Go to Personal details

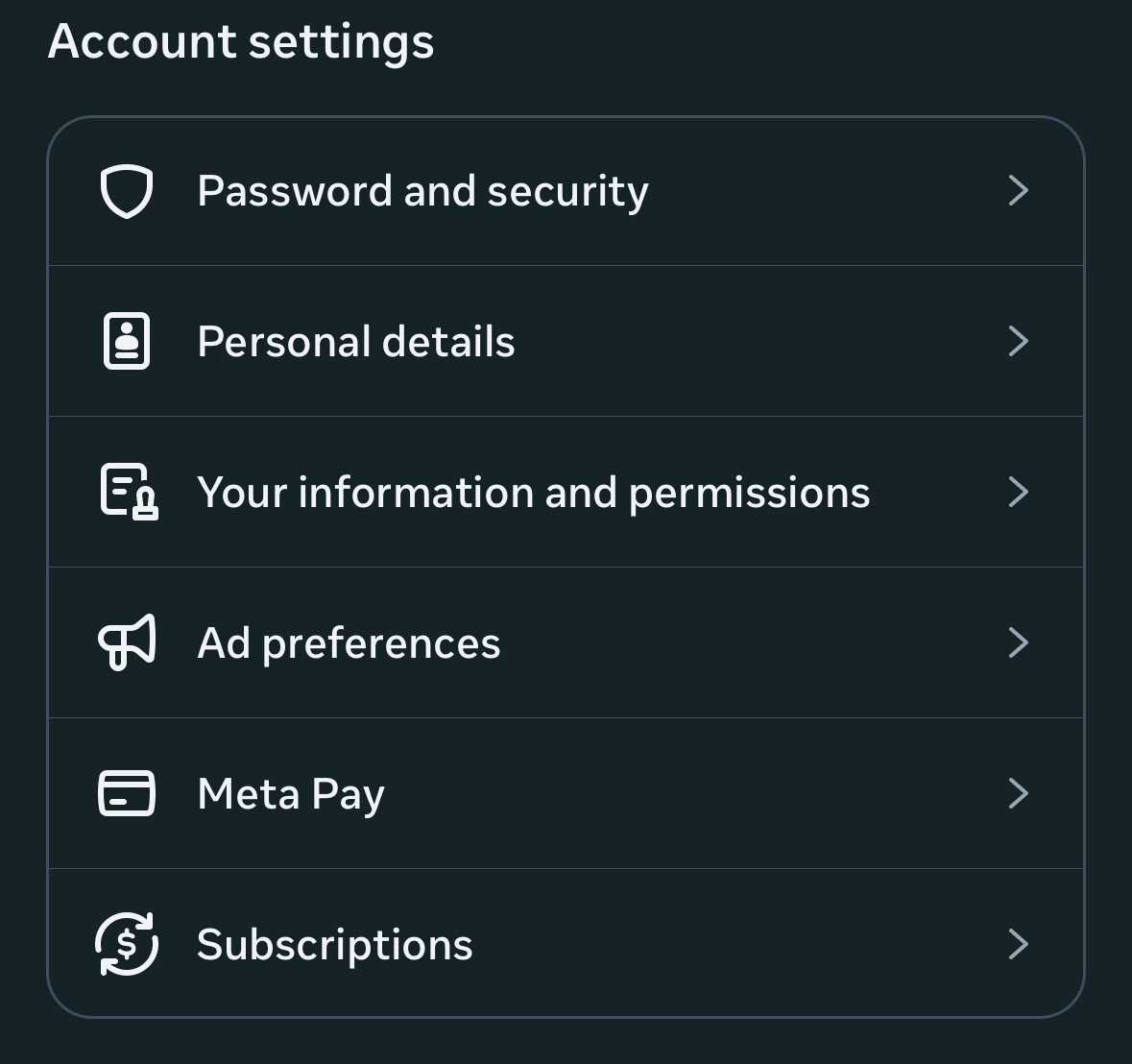click(x=356, y=342)
